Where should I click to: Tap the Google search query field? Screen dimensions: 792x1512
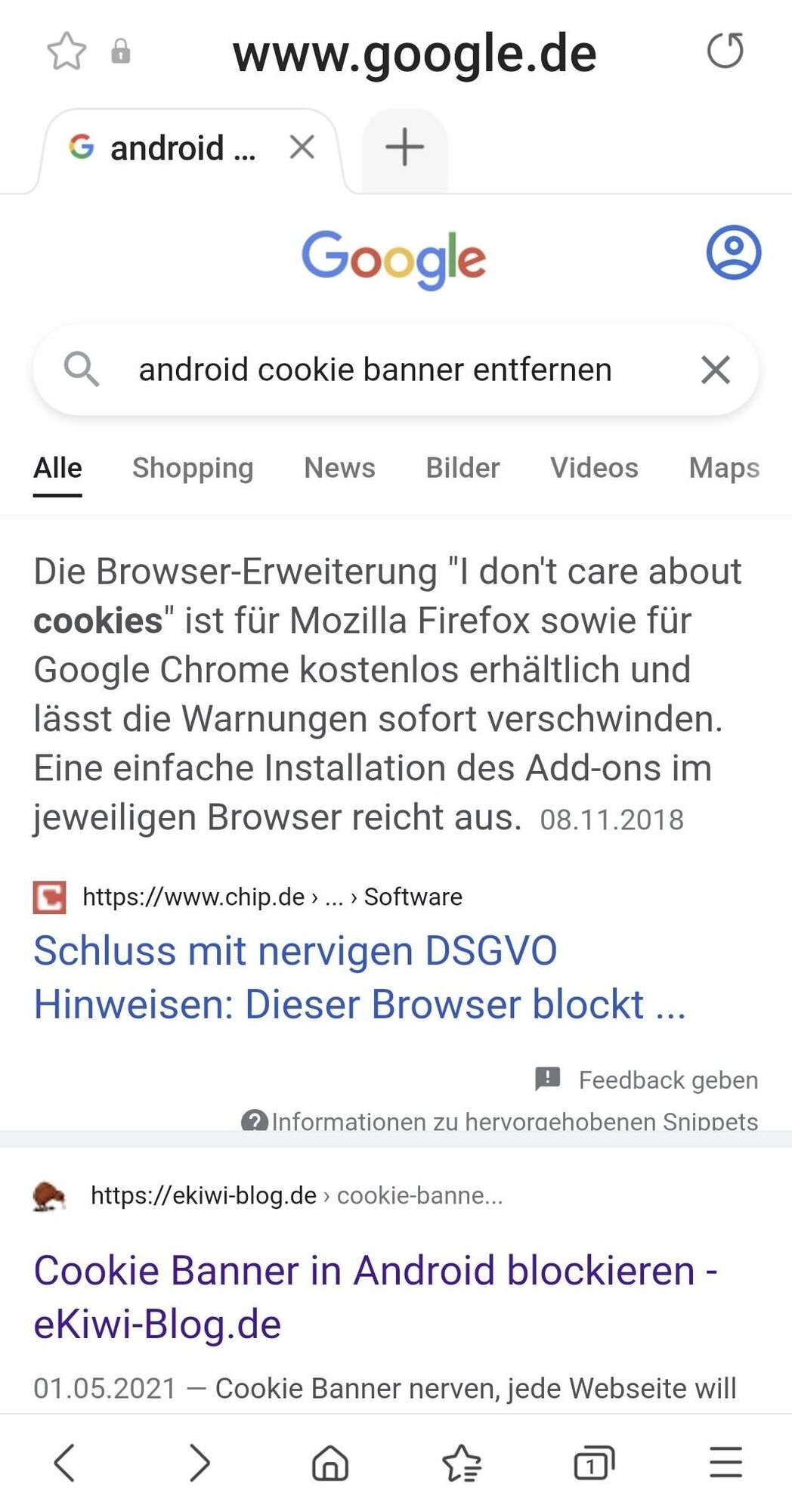375,370
